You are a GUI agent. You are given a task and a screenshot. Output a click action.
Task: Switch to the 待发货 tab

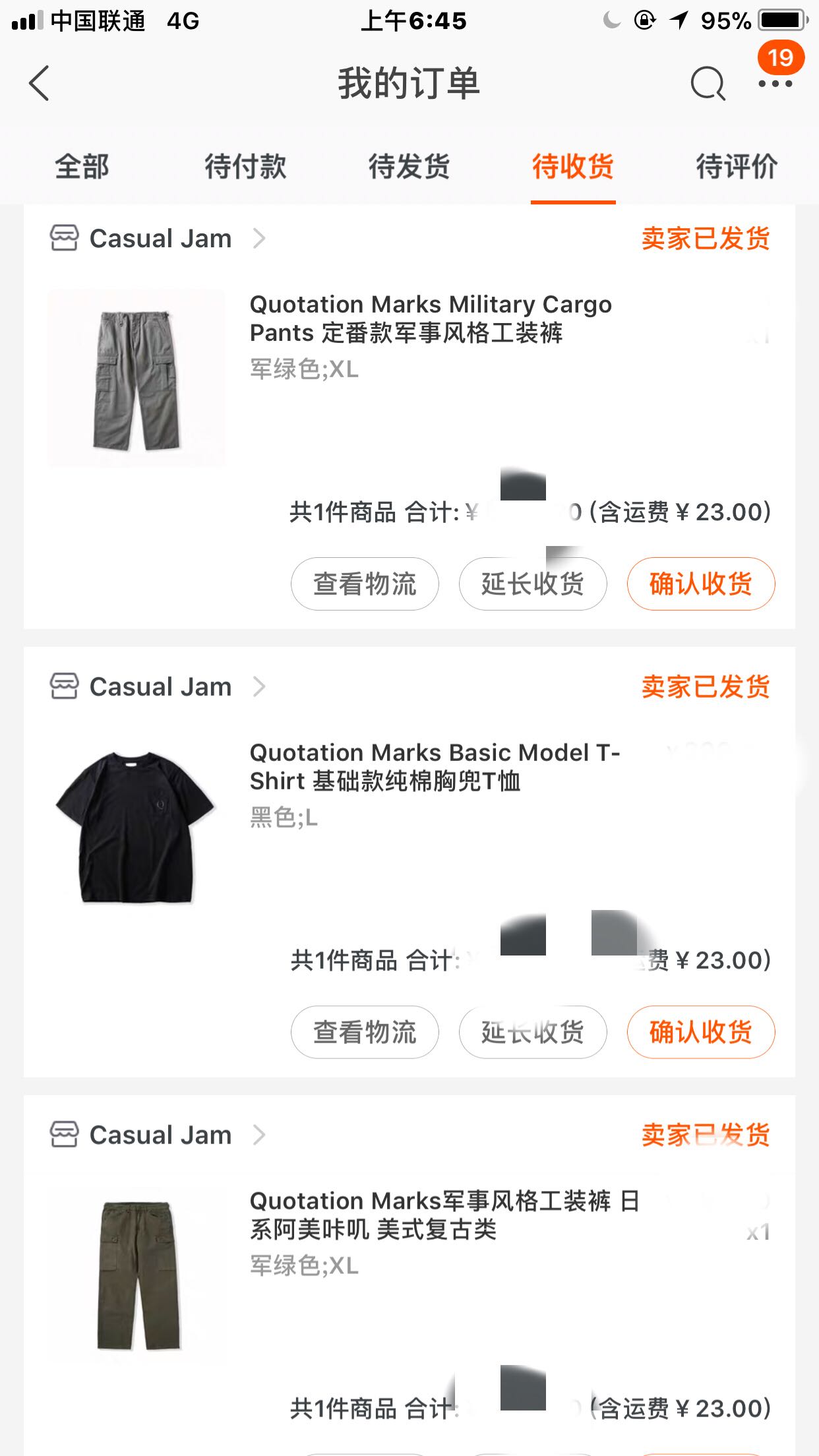(x=409, y=166)
